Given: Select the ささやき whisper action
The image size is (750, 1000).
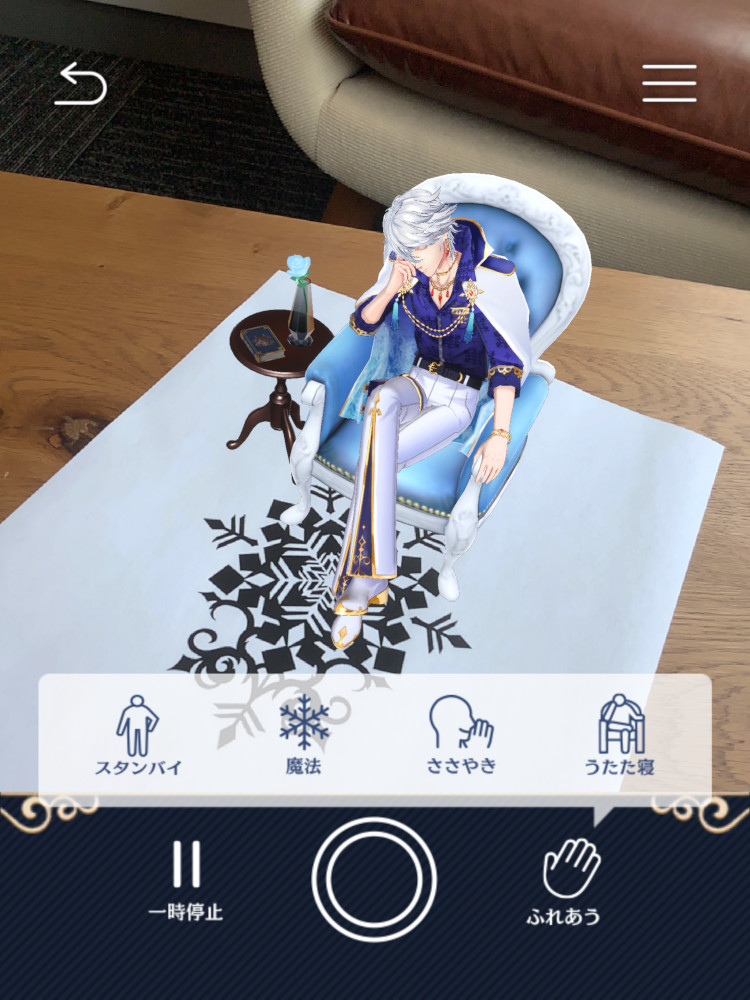Looking at the screenshot, I should click(461, 735).
